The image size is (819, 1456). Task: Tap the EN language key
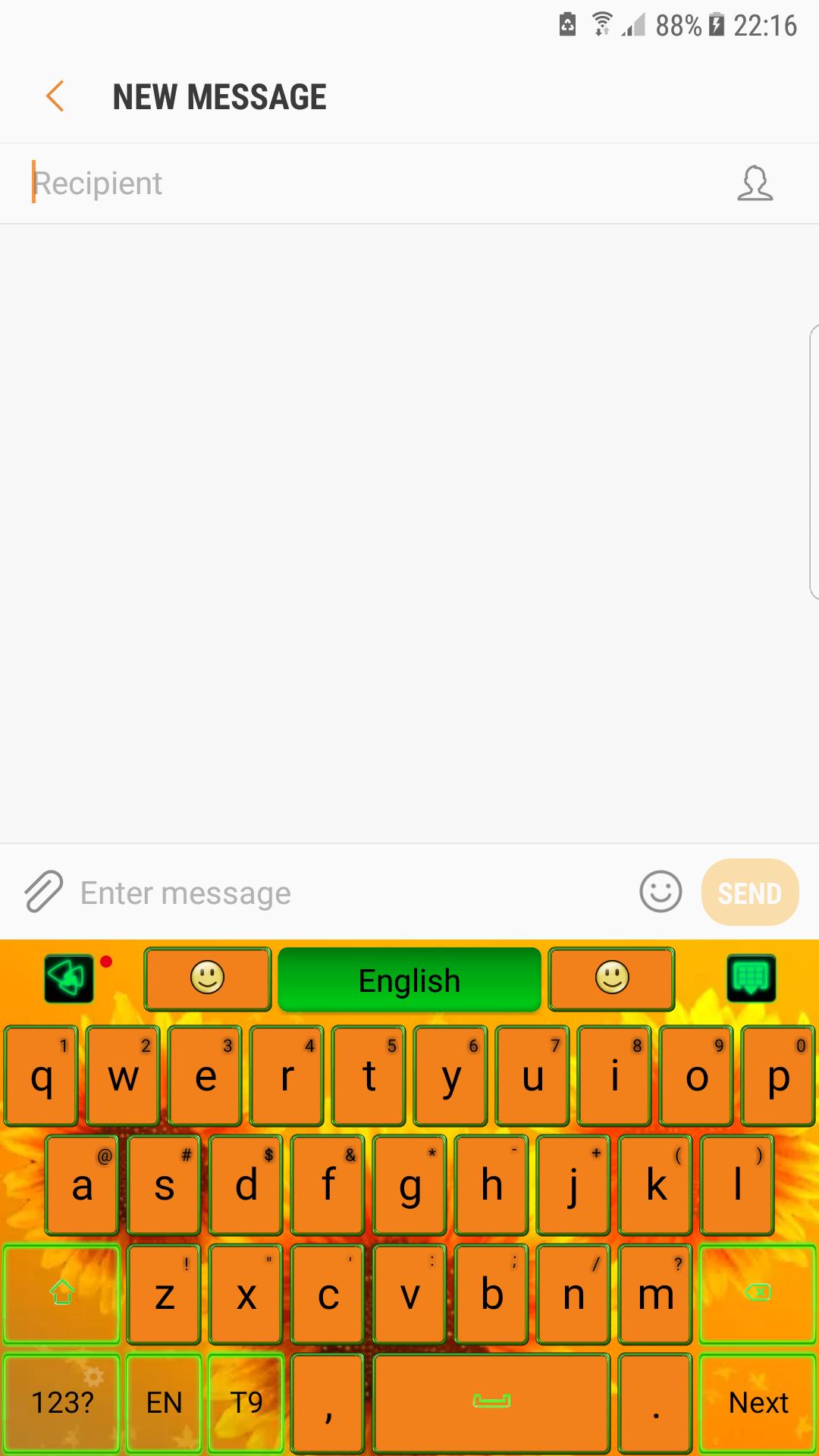click(164, 1403)
